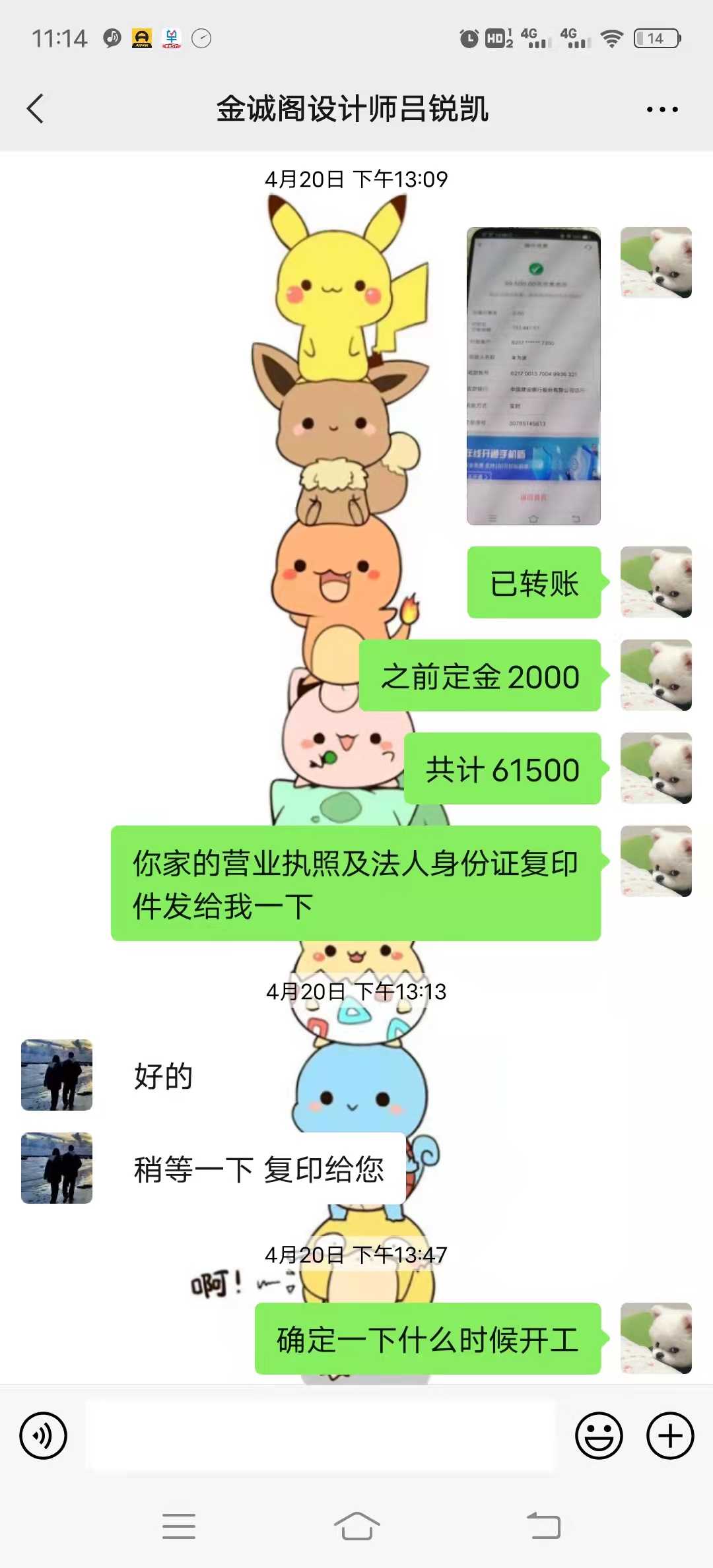This screenshot has height=1568, width=713.
Task: Open the plus attachments menu
Action: pyautogui.click(x=669, y=1435)
